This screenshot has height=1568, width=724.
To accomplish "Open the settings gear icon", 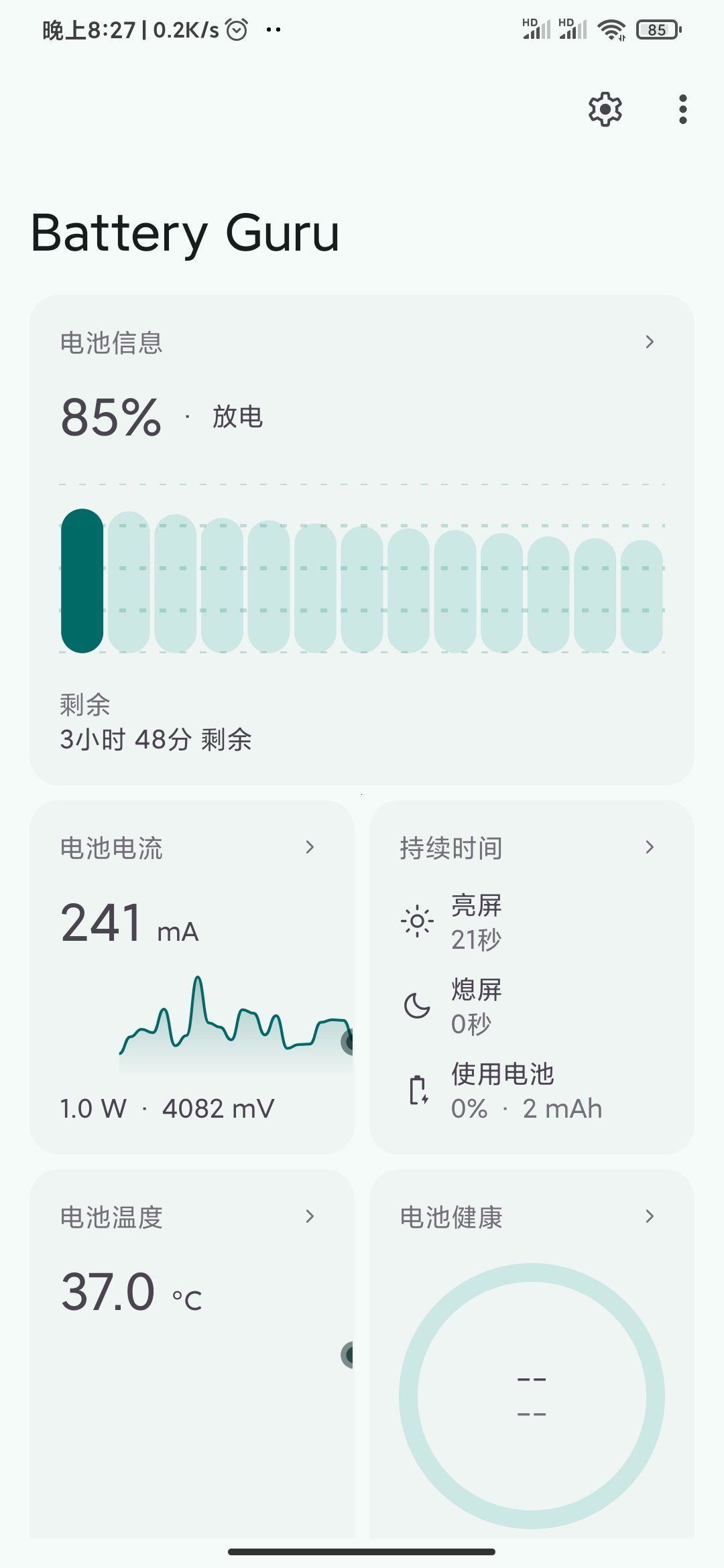I will [605, 109].
